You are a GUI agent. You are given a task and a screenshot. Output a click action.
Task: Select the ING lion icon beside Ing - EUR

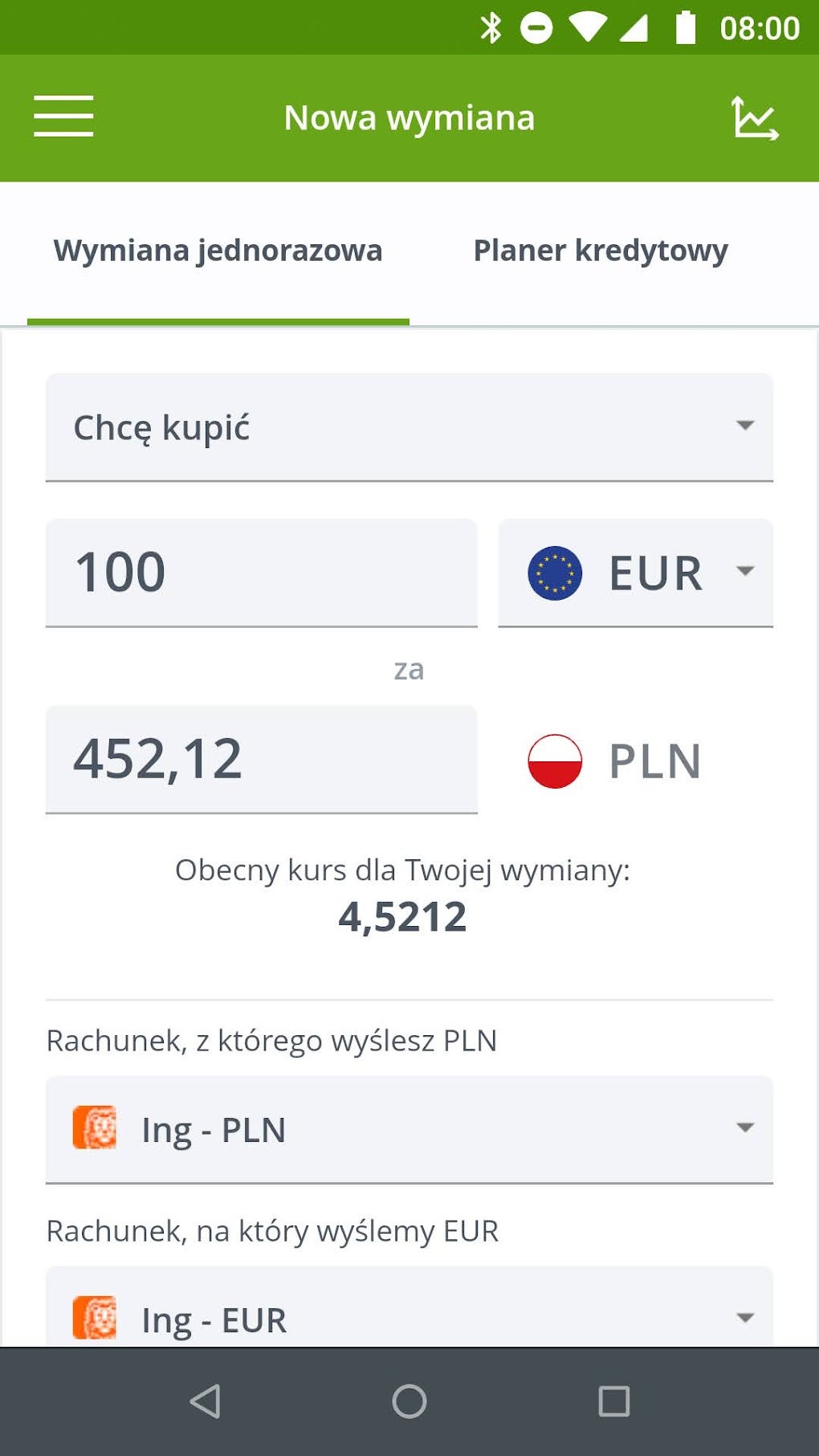[x=96, y=1316]
